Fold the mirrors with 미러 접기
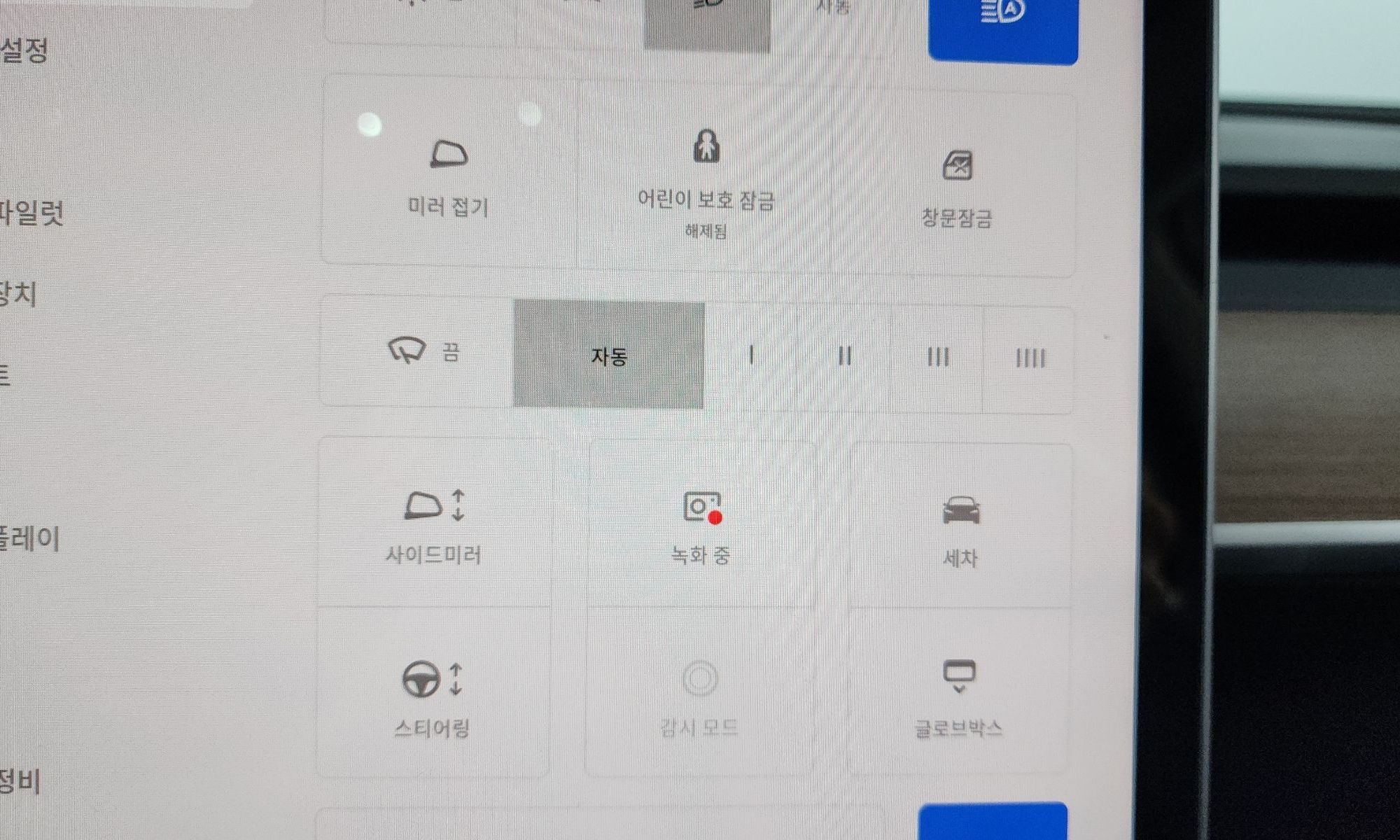This screenshot has width=1400, height=840. pyautogui.click(x=448, y=175)
